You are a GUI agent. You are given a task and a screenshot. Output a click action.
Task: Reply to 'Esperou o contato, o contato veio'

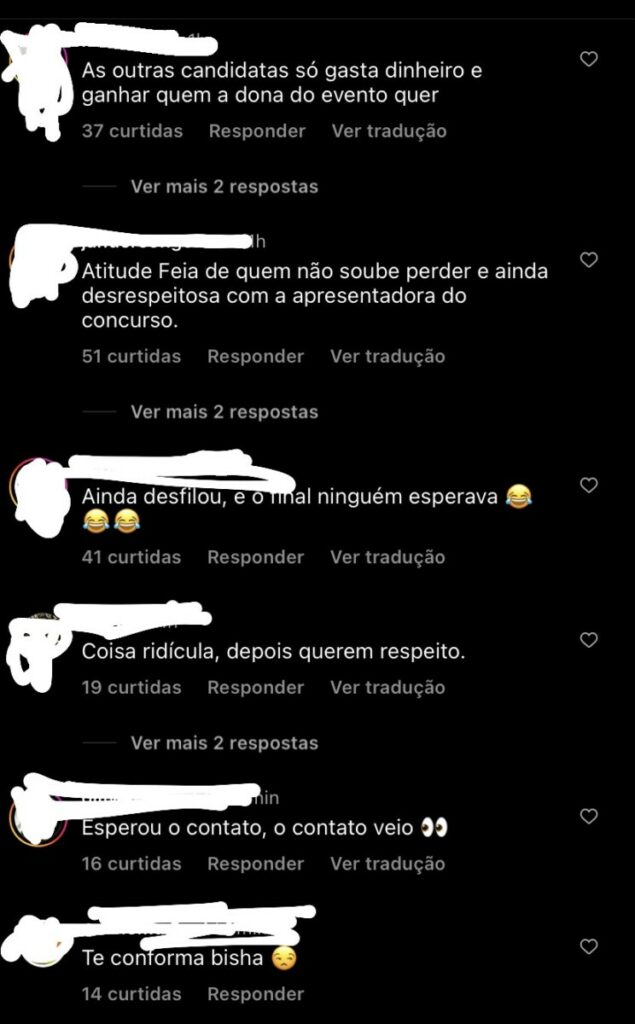point(256,863)
